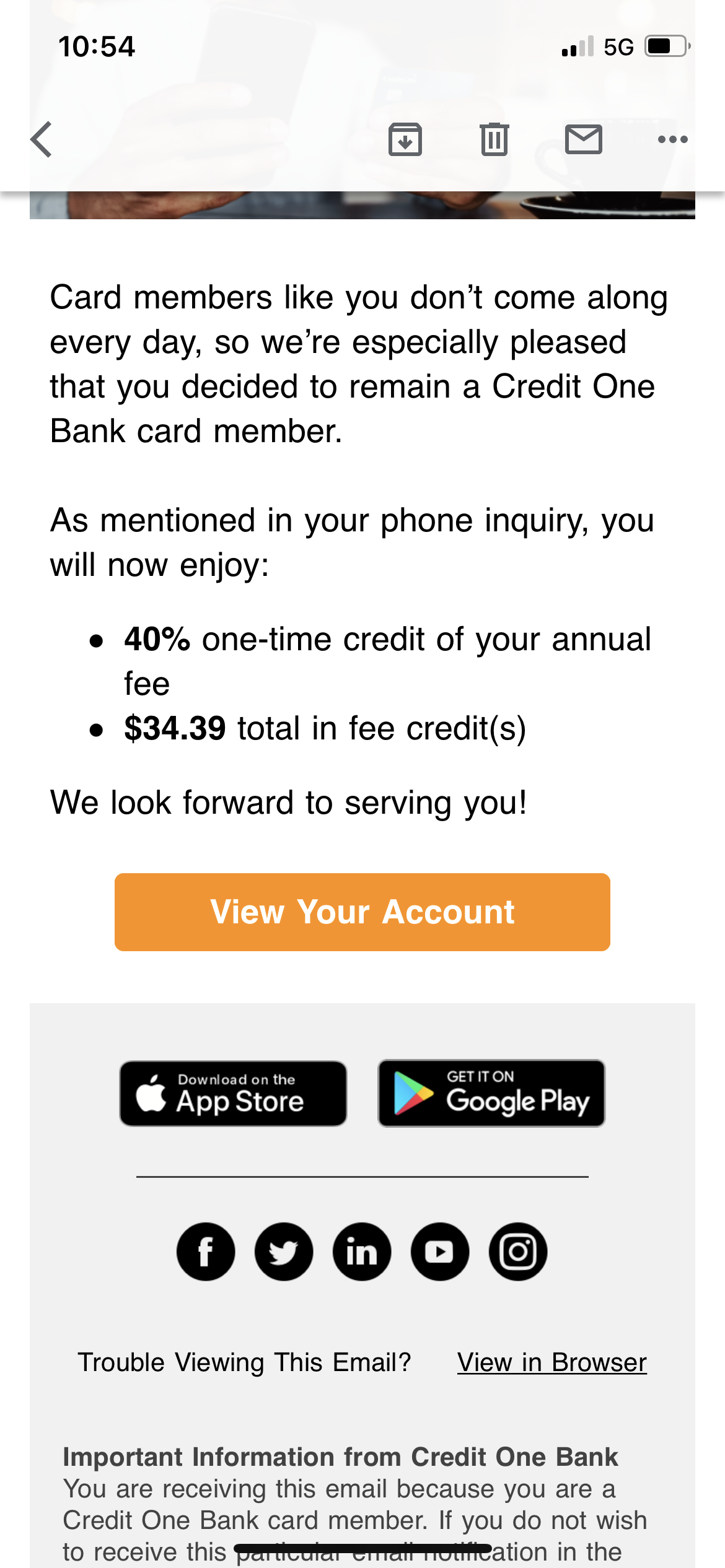Visit Credit One's Facebook page

206,1252
